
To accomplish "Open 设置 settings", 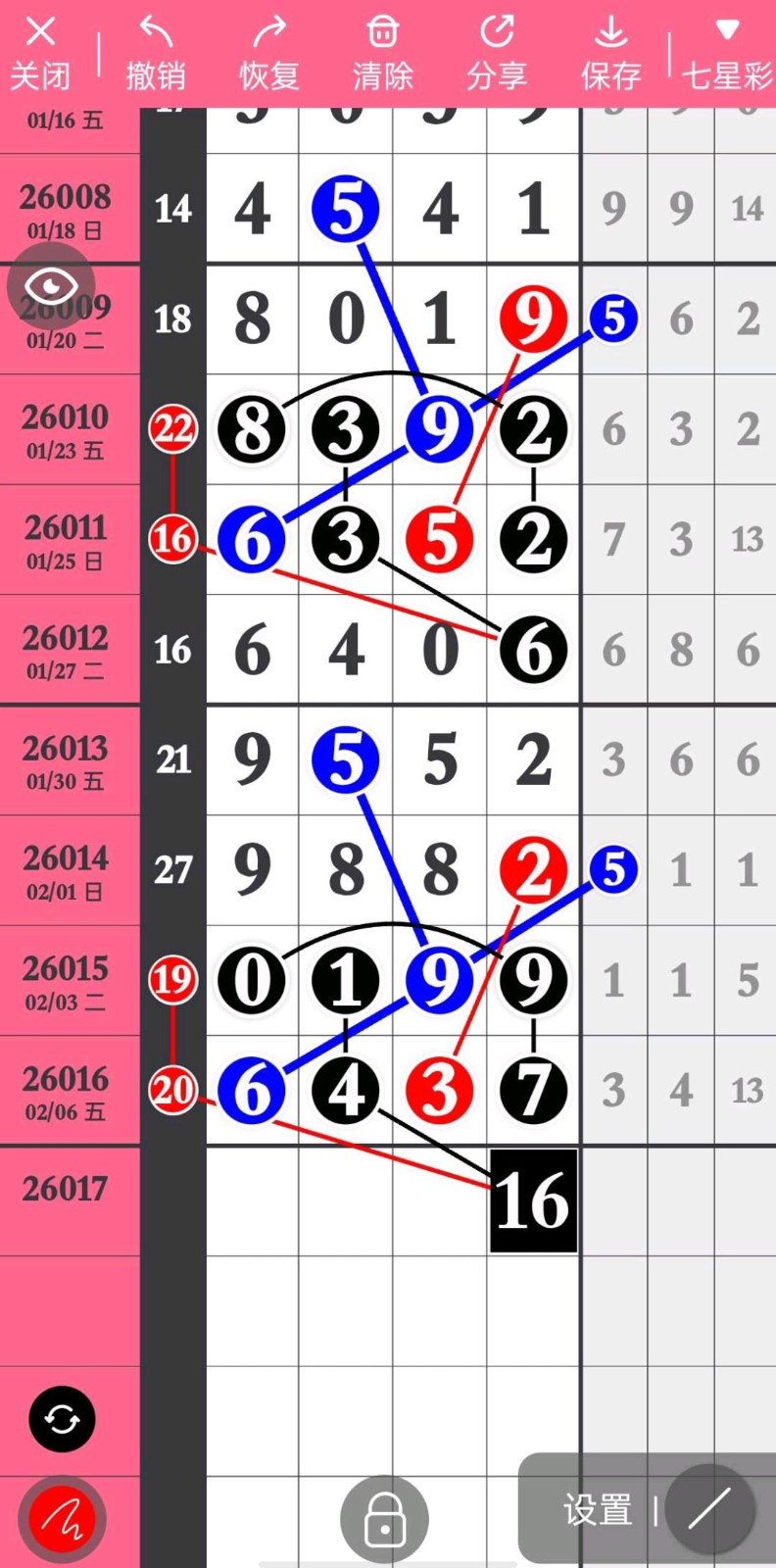I will point(598,1510).
